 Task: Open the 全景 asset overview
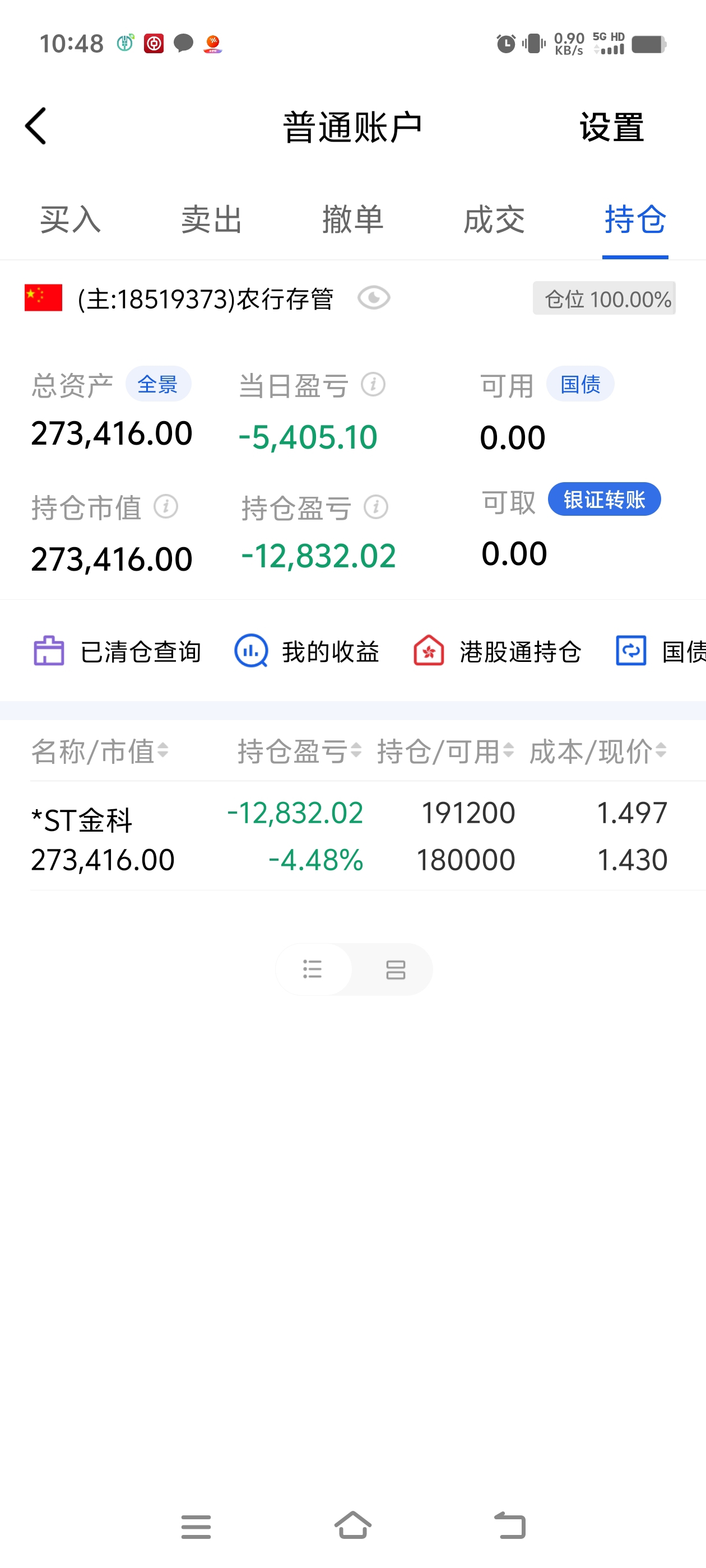[x=158, y=384]
